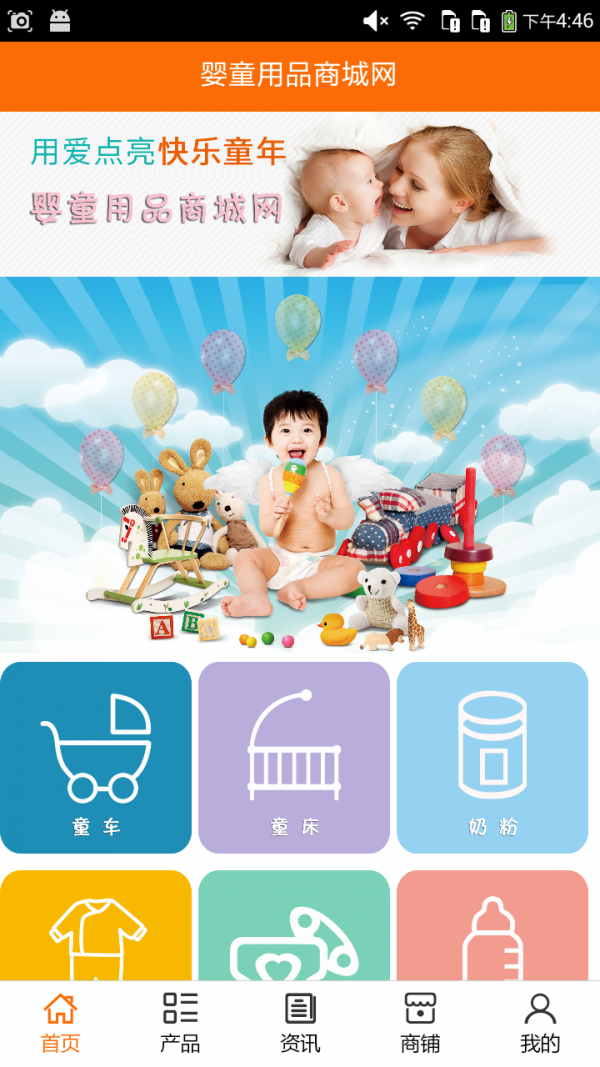
Task: Open the diaper category tile
Action: [x=294, y=930]
